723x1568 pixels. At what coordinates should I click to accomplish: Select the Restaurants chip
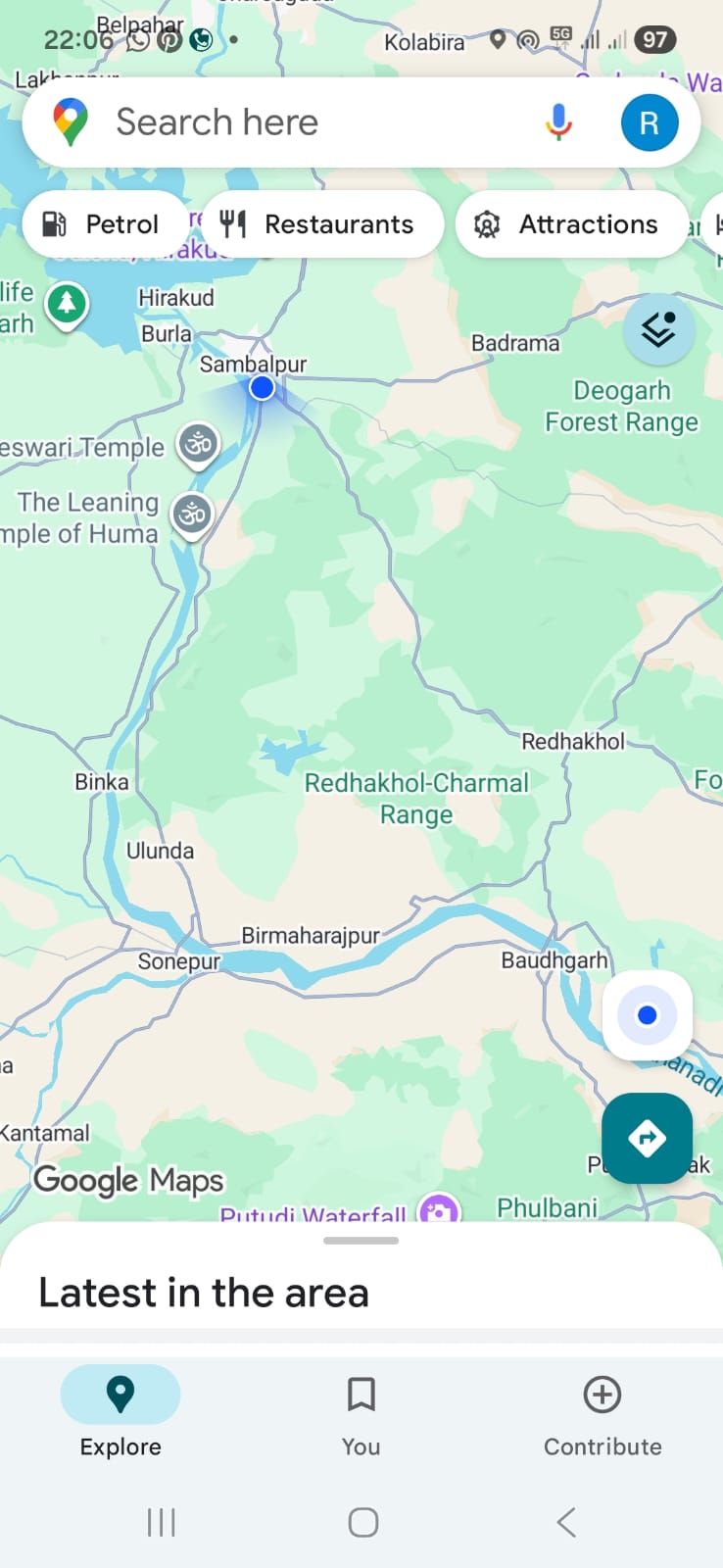(x=322, y=224)
